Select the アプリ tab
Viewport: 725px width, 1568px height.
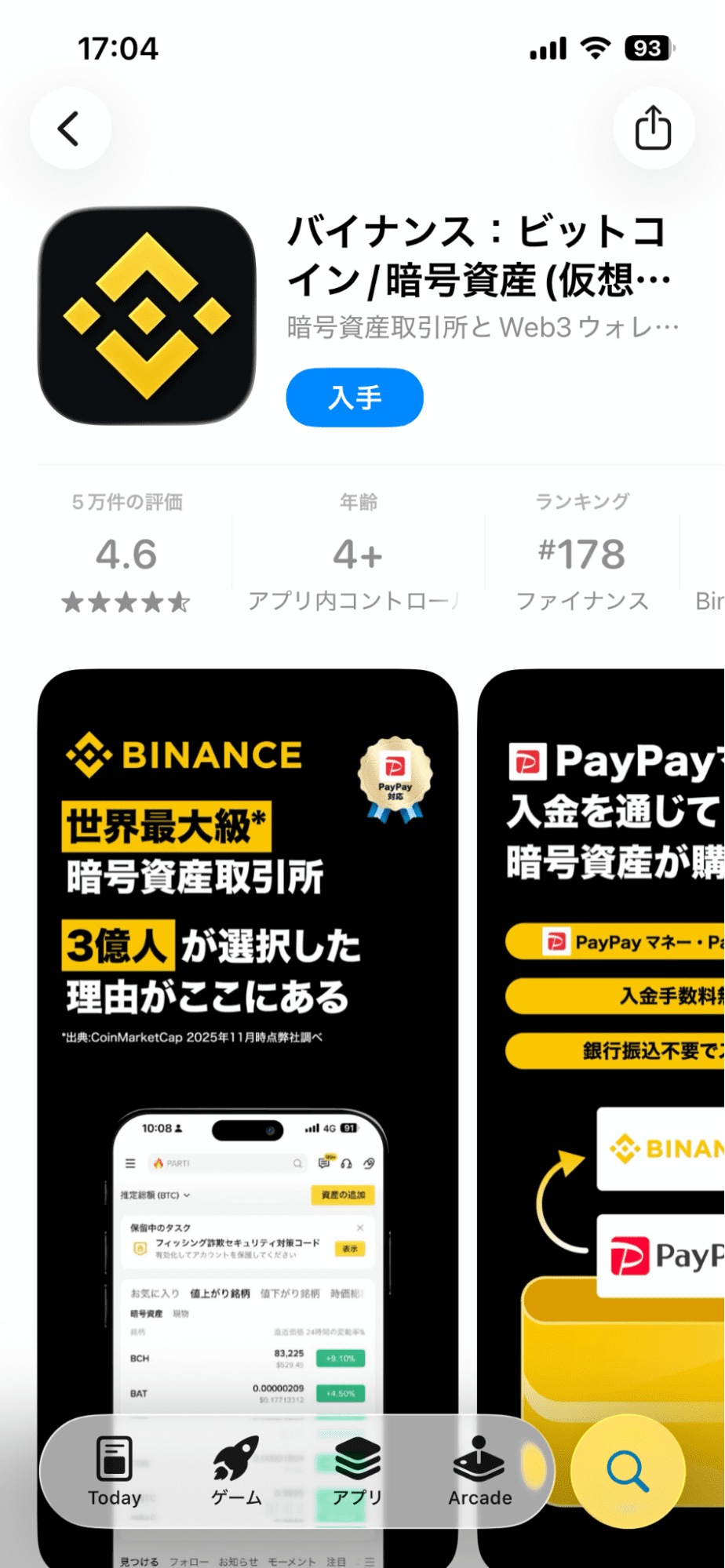pyautogui.click(x=357, y=1472)
